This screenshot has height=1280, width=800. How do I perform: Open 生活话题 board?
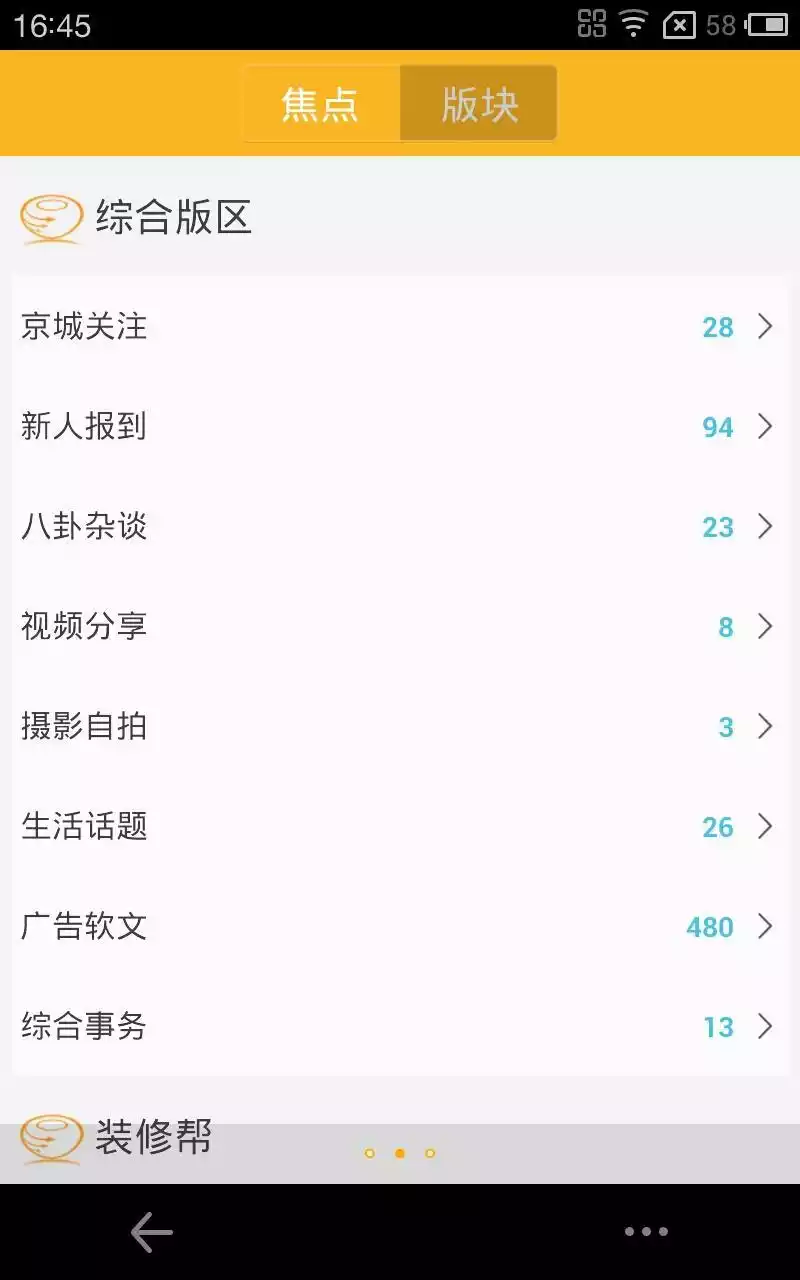click(400, 827)
